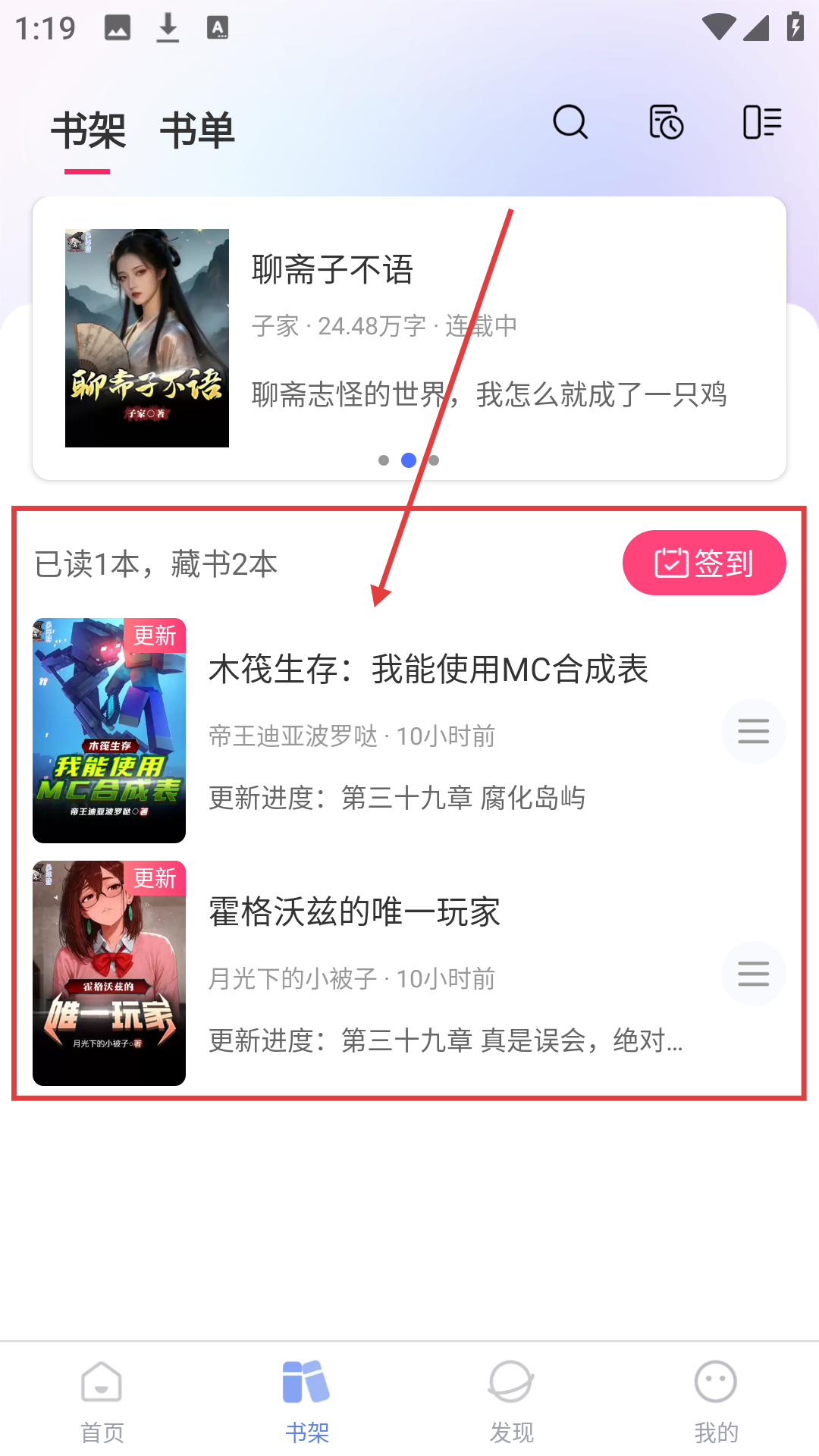Open reading history icon
The image size is (819, 1456).
pyautogui.click(x=667, y=123)
